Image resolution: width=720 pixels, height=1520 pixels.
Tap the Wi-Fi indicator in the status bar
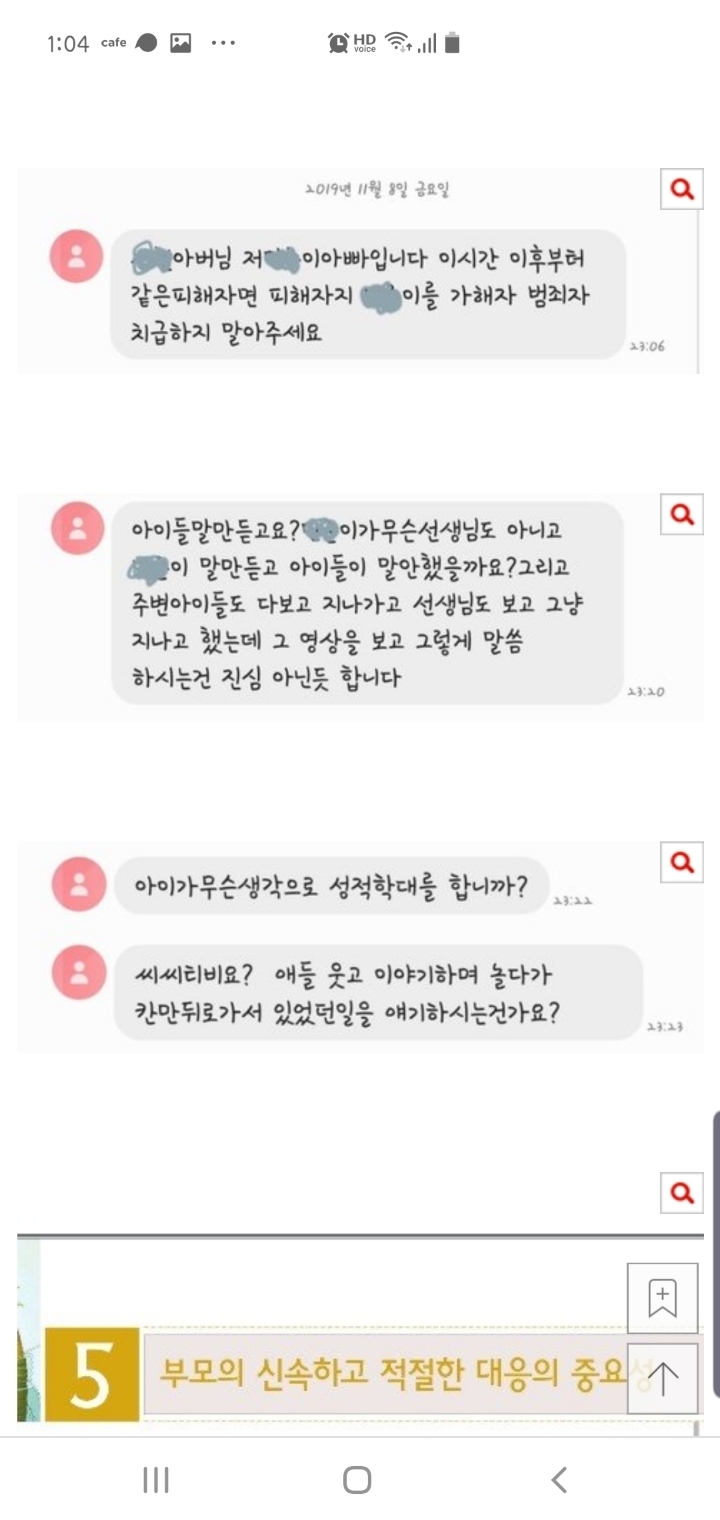(397, 42)
